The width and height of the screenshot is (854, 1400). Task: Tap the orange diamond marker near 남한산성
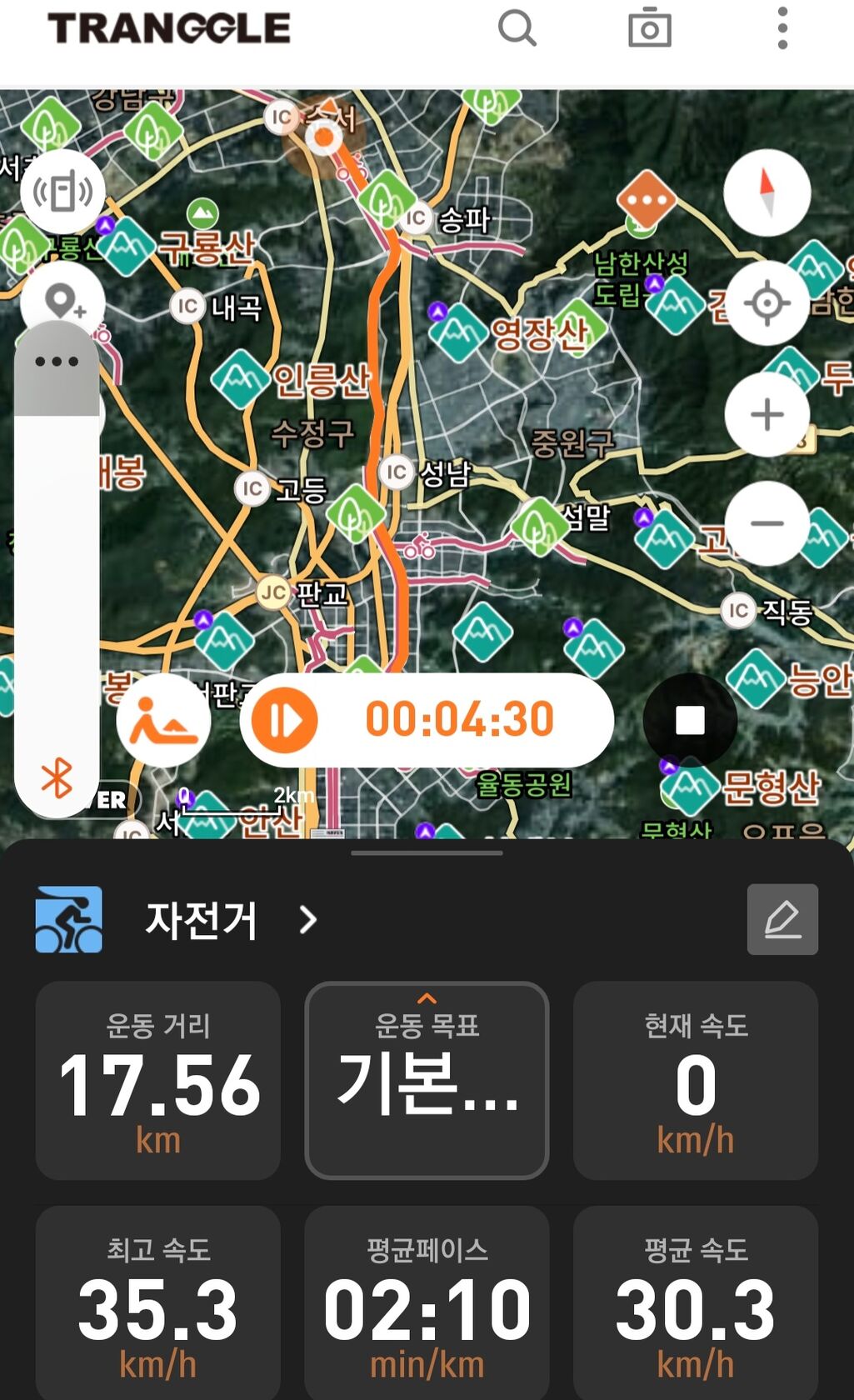647,200
